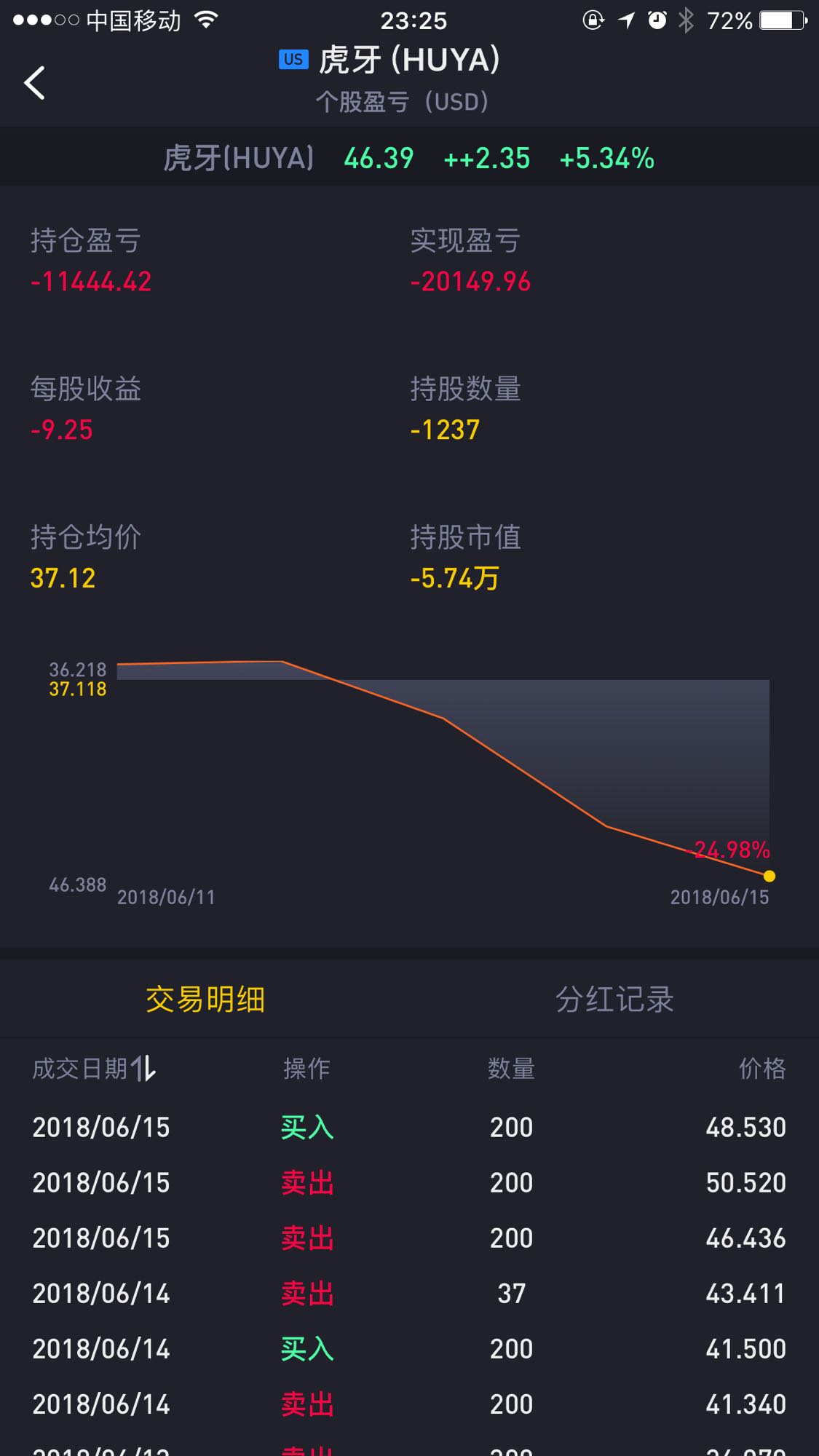819x1456 pixels.
Task: Select the 交易明细 tab
Action: click(x=205, y=999)
